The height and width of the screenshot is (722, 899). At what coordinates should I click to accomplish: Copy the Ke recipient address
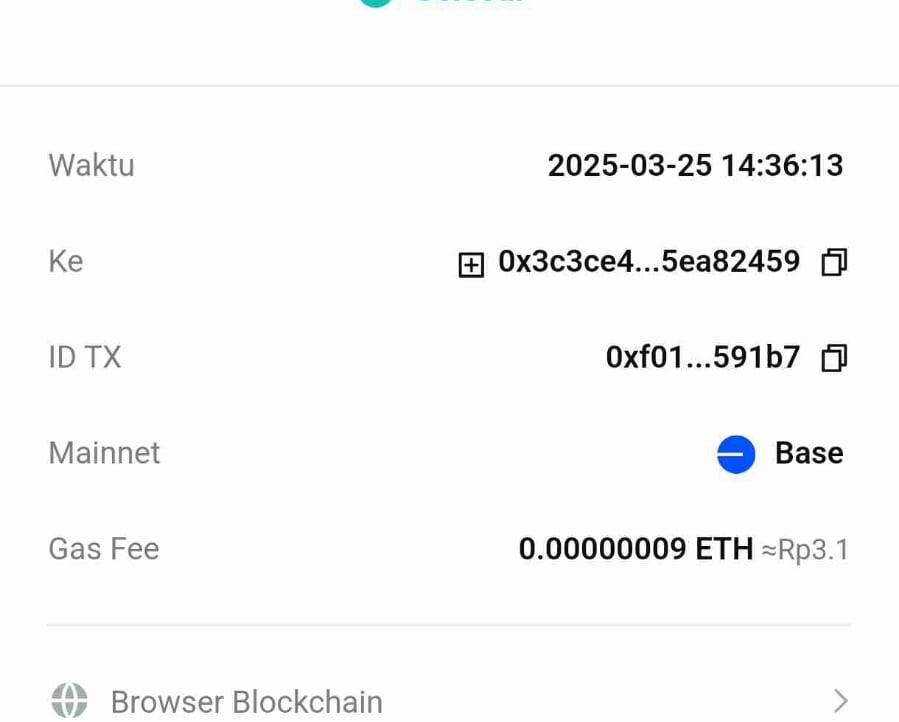(834, 263)
